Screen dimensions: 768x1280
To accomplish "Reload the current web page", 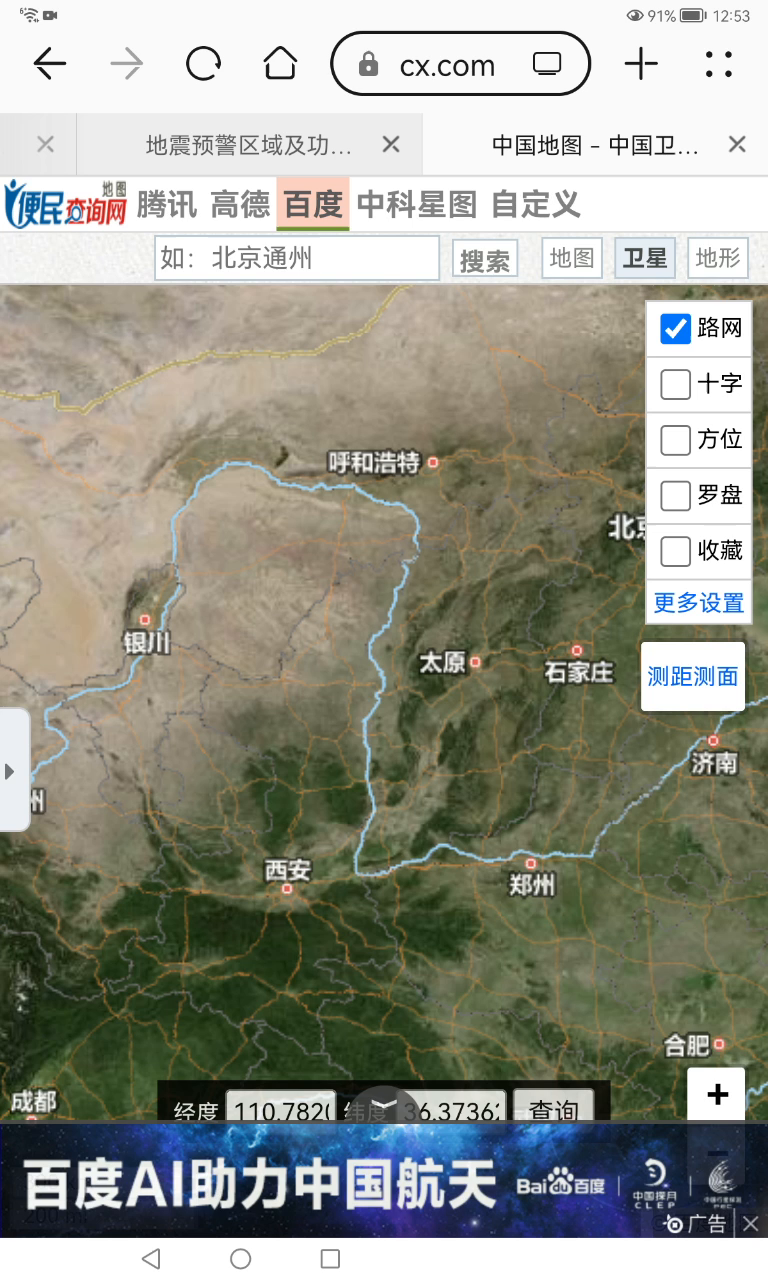I will pos(204,64).
